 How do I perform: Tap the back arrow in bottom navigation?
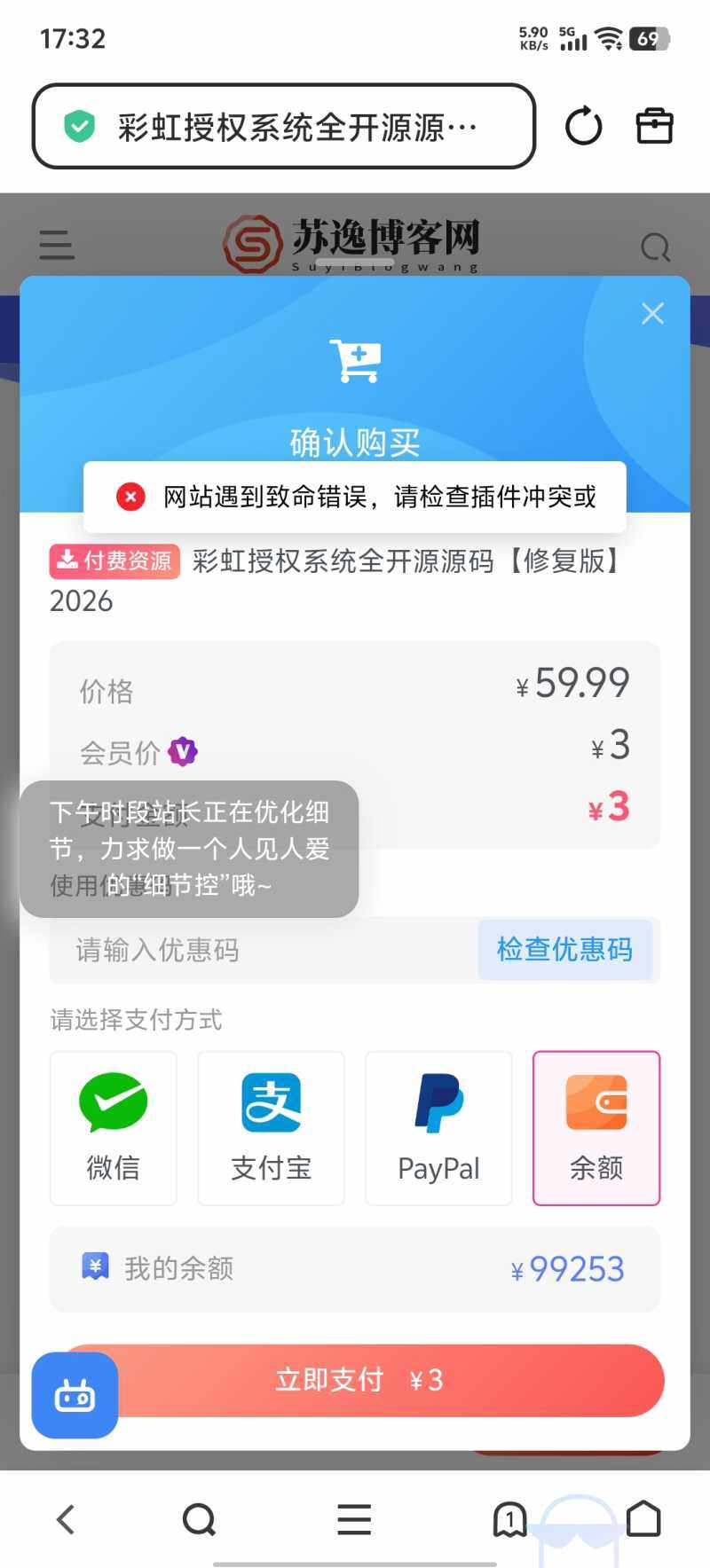65,1519
